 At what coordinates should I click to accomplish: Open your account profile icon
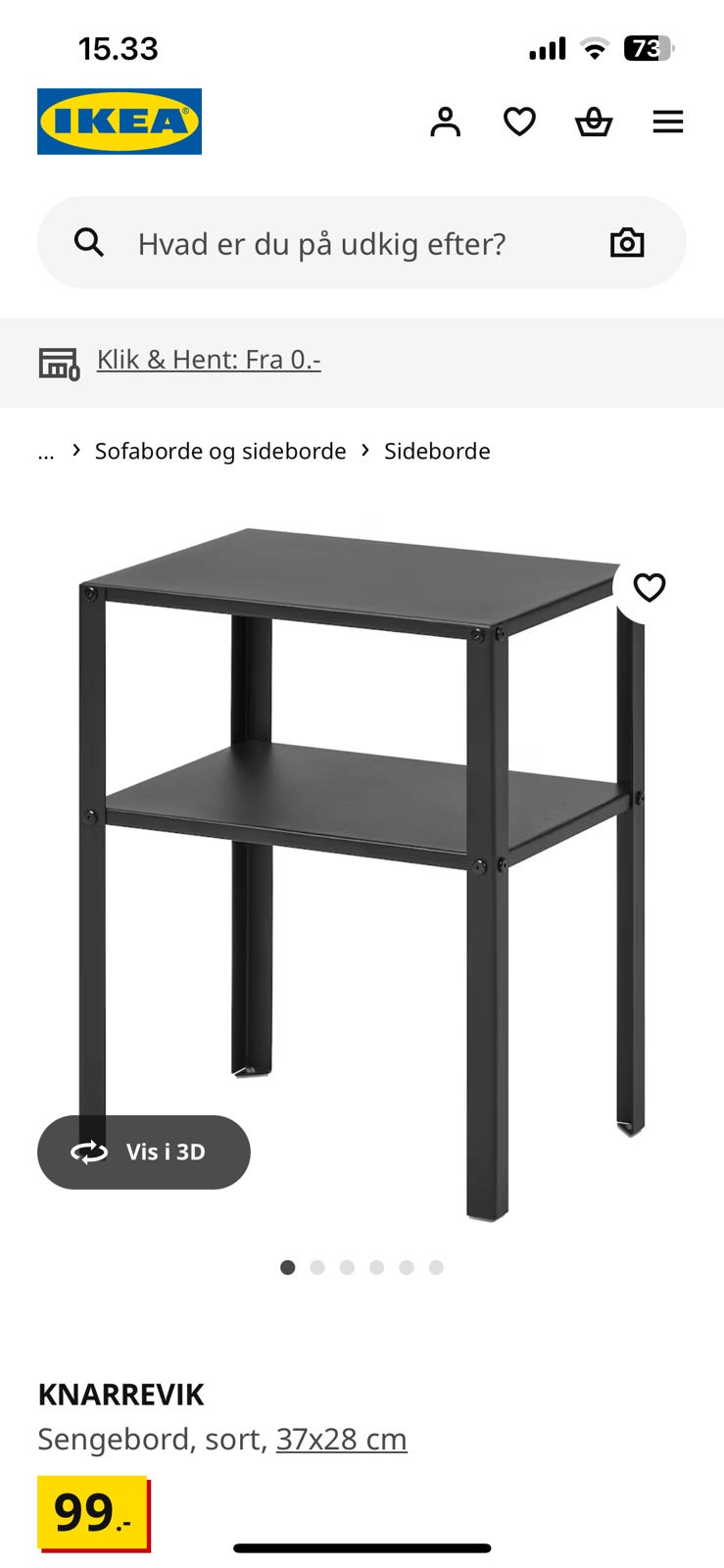tap(446, 121)
